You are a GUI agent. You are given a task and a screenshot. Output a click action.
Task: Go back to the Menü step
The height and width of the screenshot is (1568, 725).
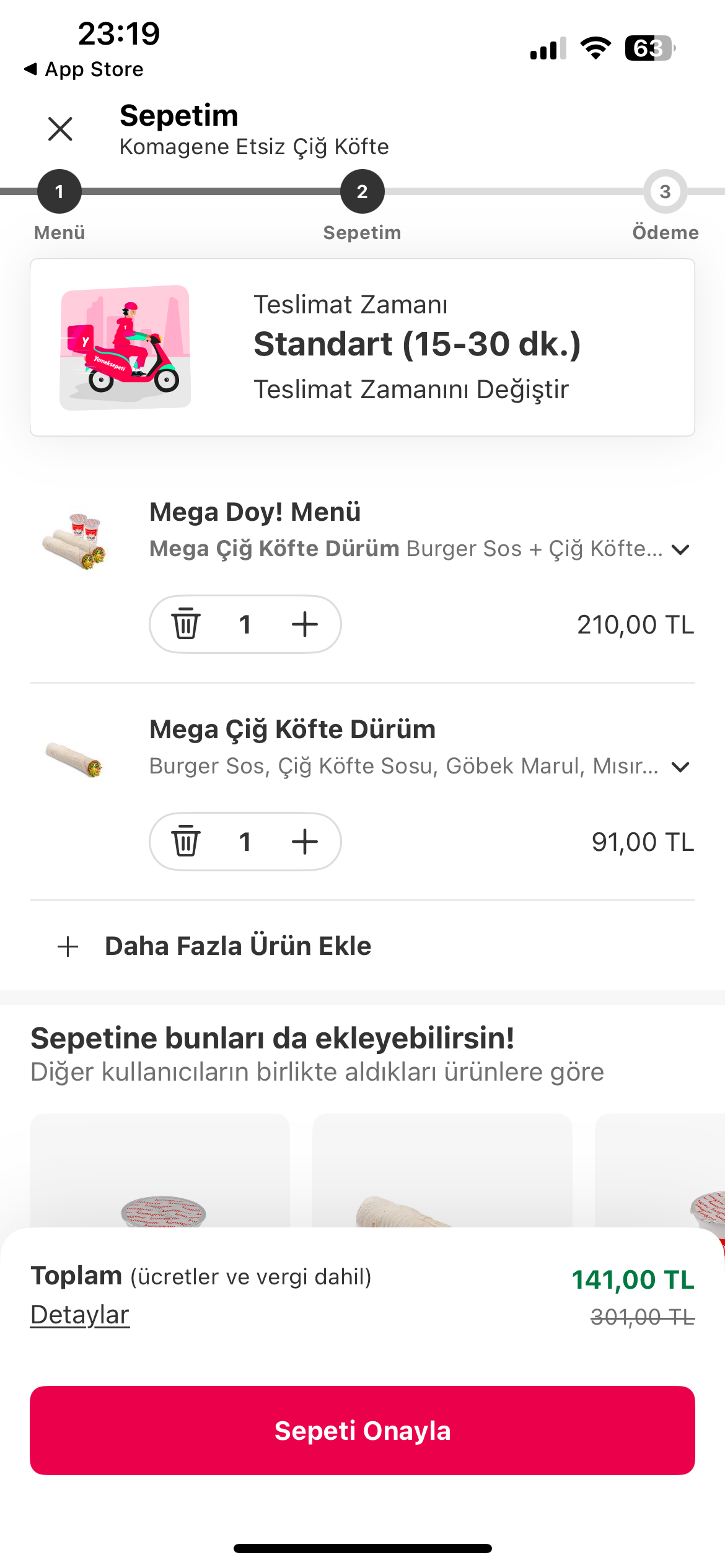click(x=59, y=192)
